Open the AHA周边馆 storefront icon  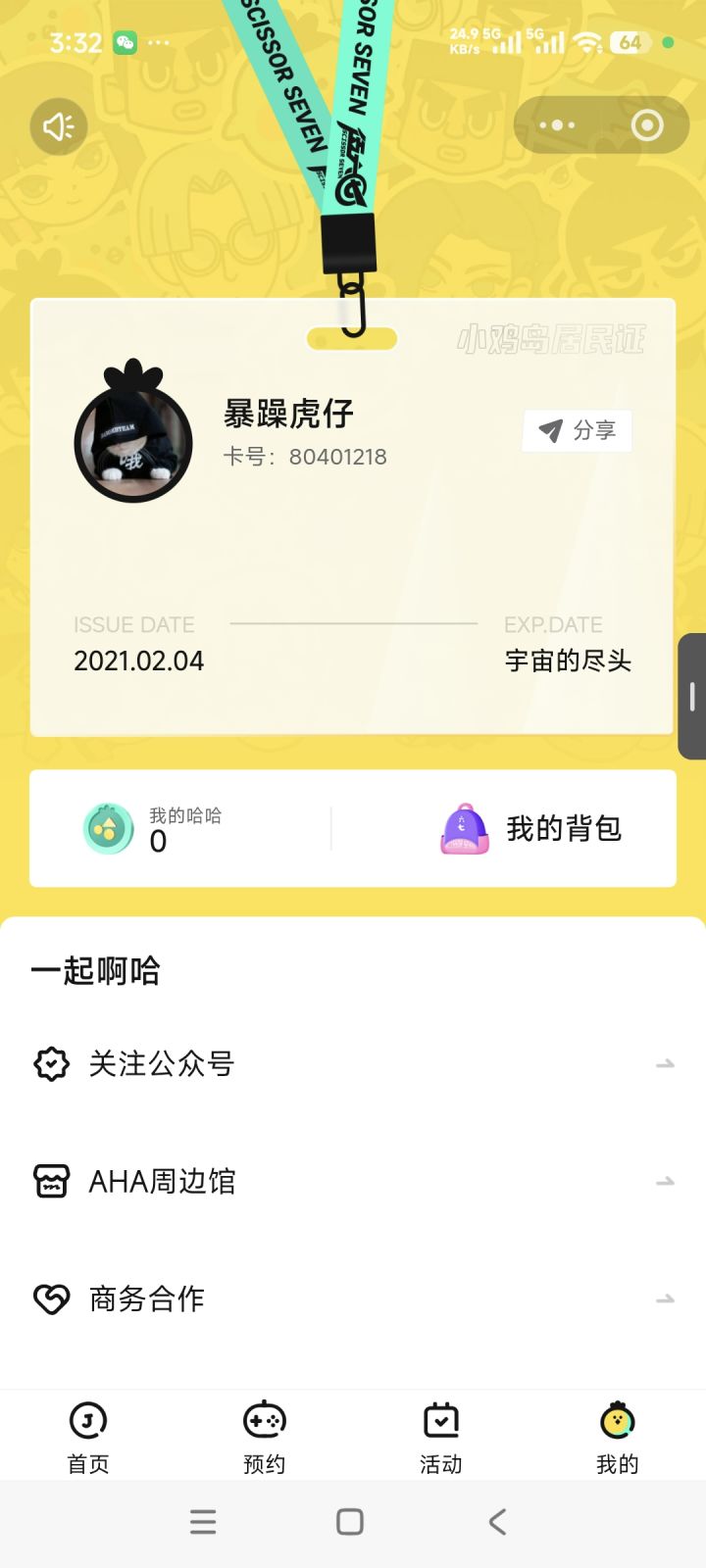tap(51, 1181)
